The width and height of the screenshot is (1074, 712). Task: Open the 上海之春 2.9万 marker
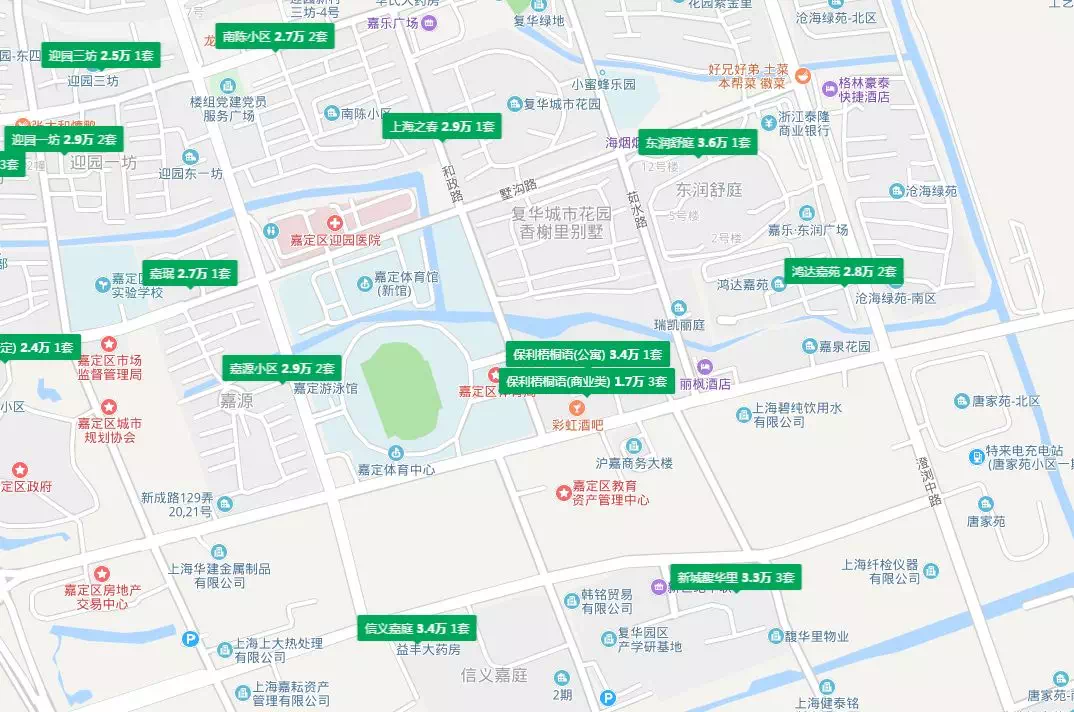[x=441, y=127]
